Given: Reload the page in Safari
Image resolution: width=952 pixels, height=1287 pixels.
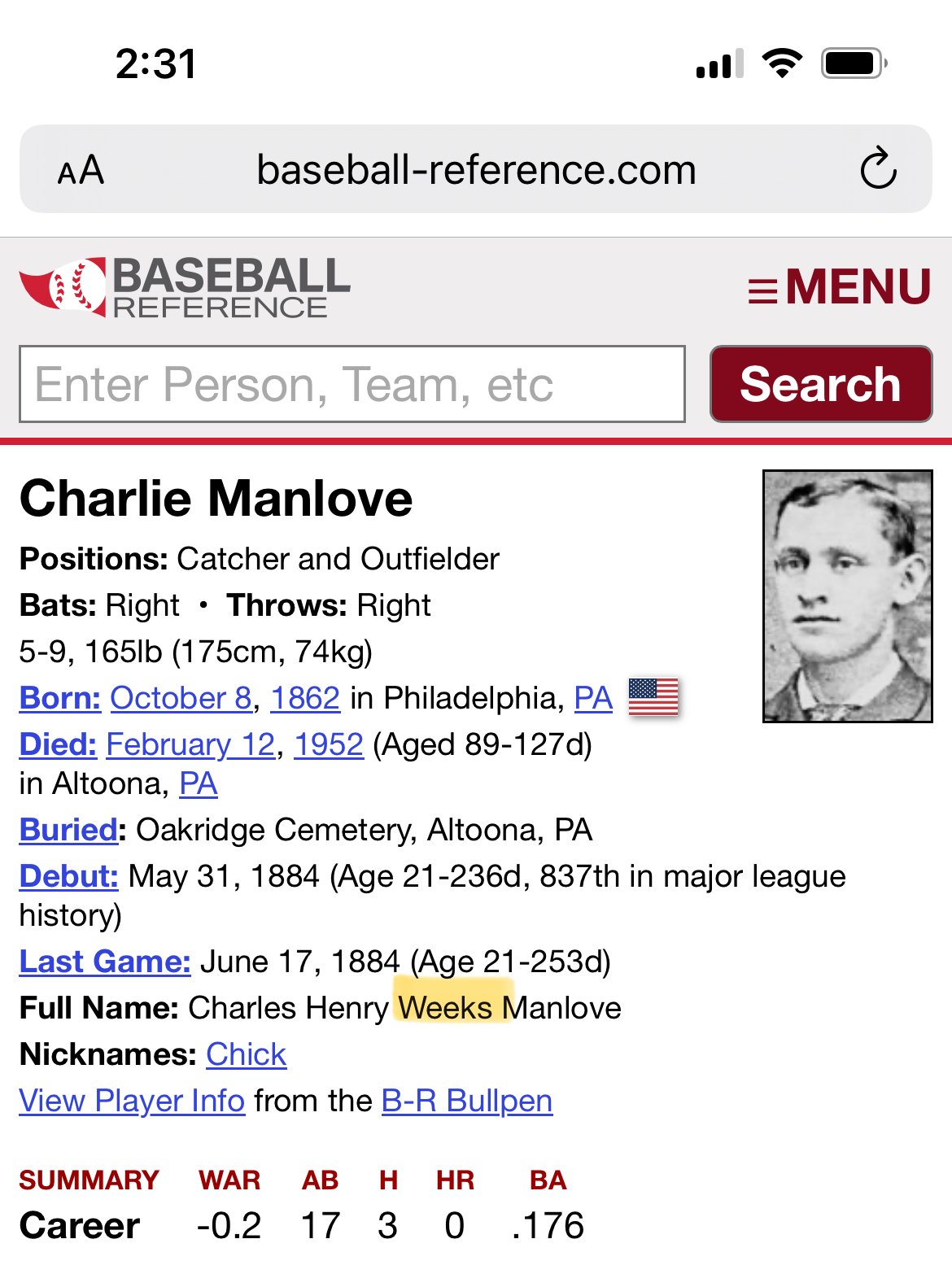Looking at the screenshot, I should click(x=878, y=169).
